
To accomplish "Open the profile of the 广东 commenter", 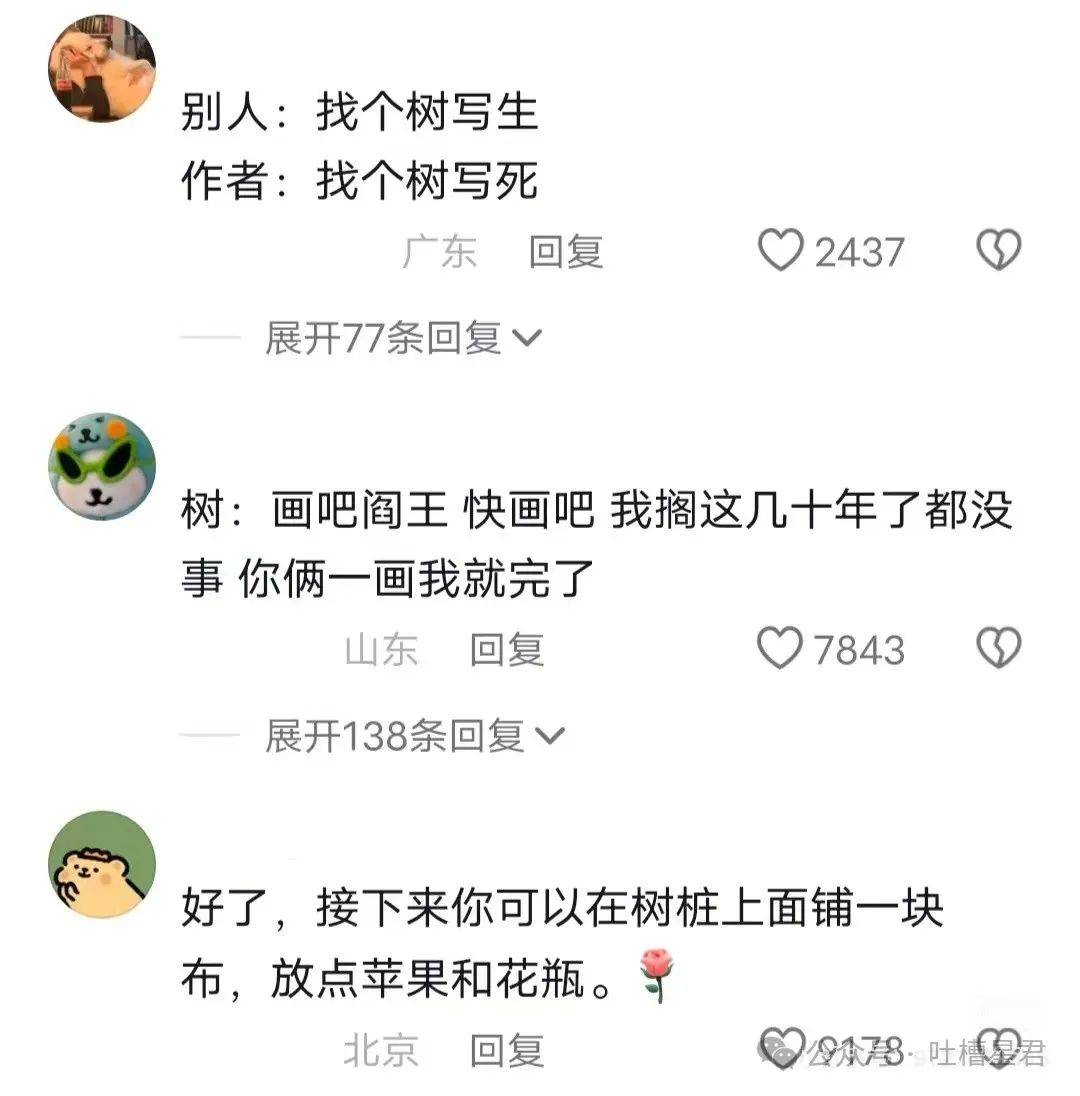I will point(102,68).
